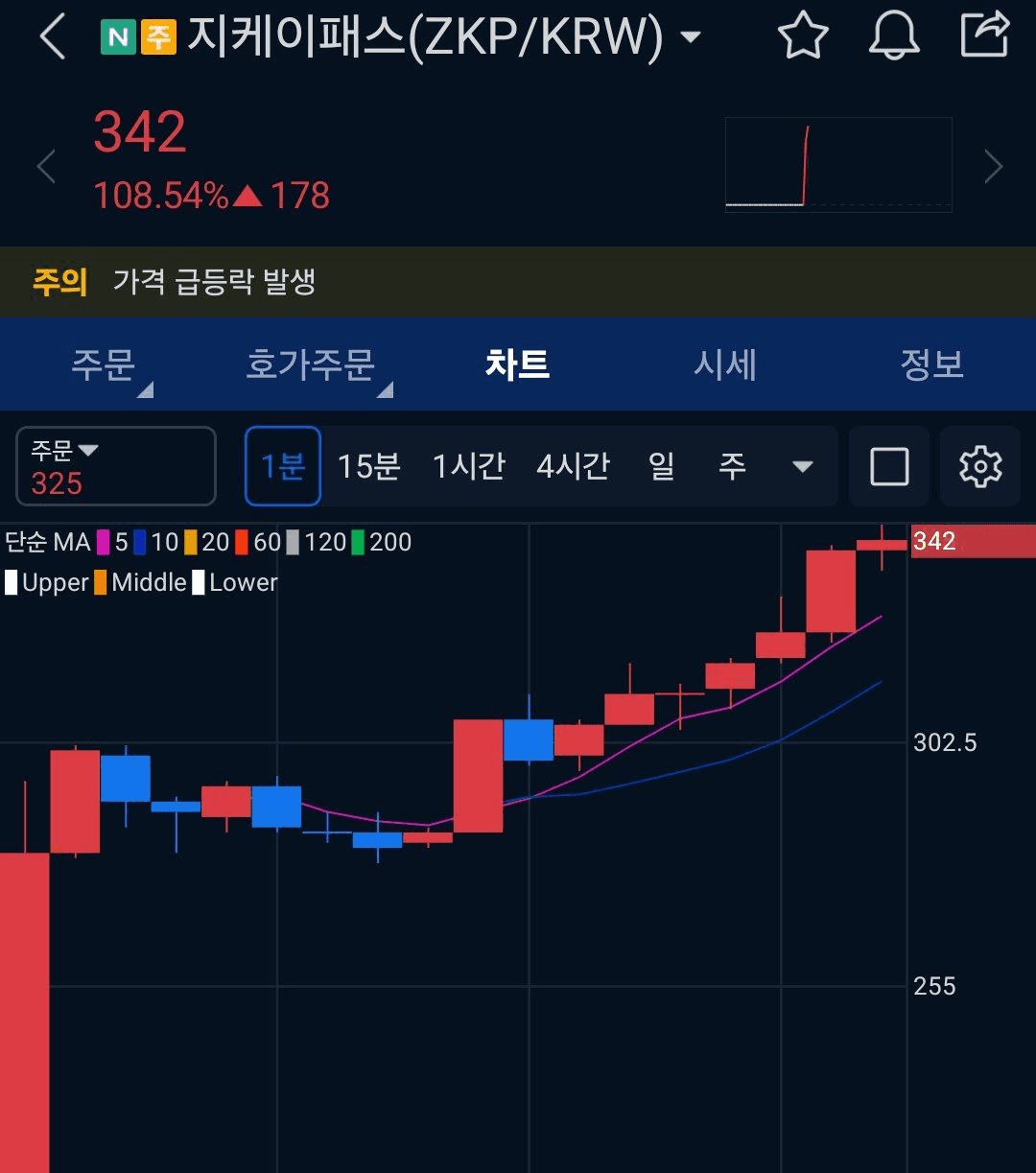
Task: Select the 4시간 chart interval
Action: coord(573,467)
